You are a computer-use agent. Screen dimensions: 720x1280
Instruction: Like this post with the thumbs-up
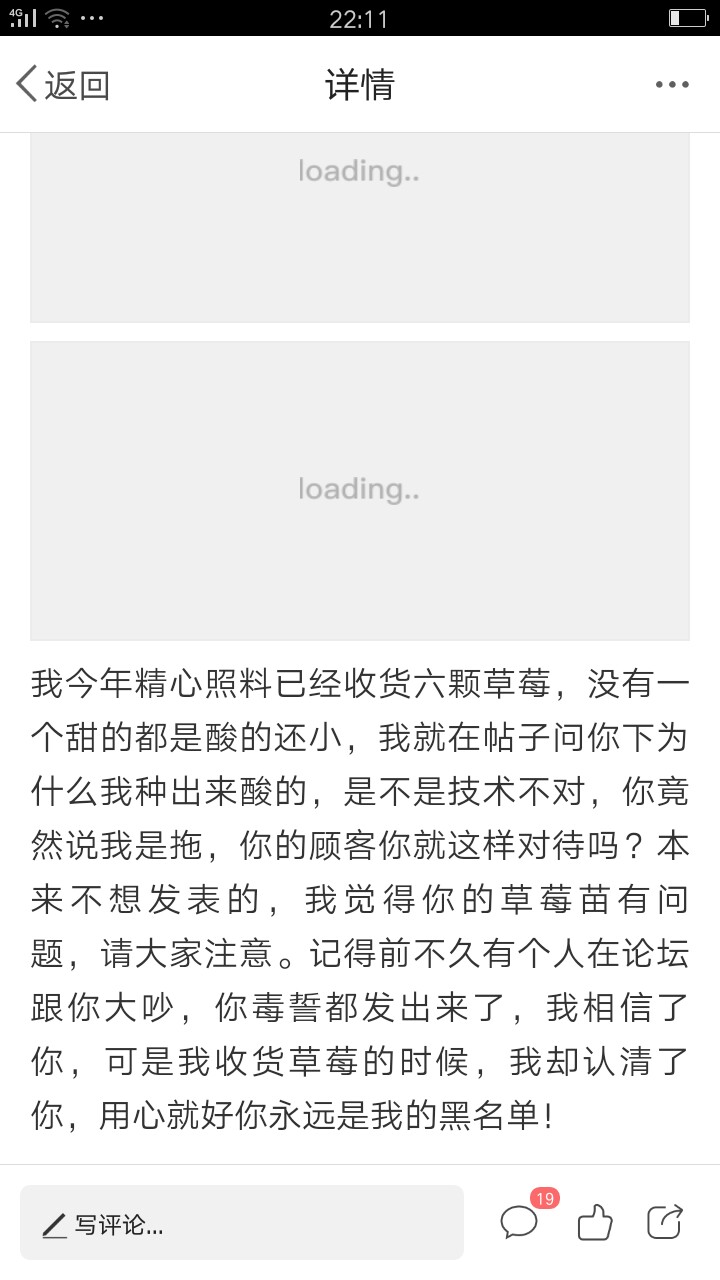click(596, 1222)
